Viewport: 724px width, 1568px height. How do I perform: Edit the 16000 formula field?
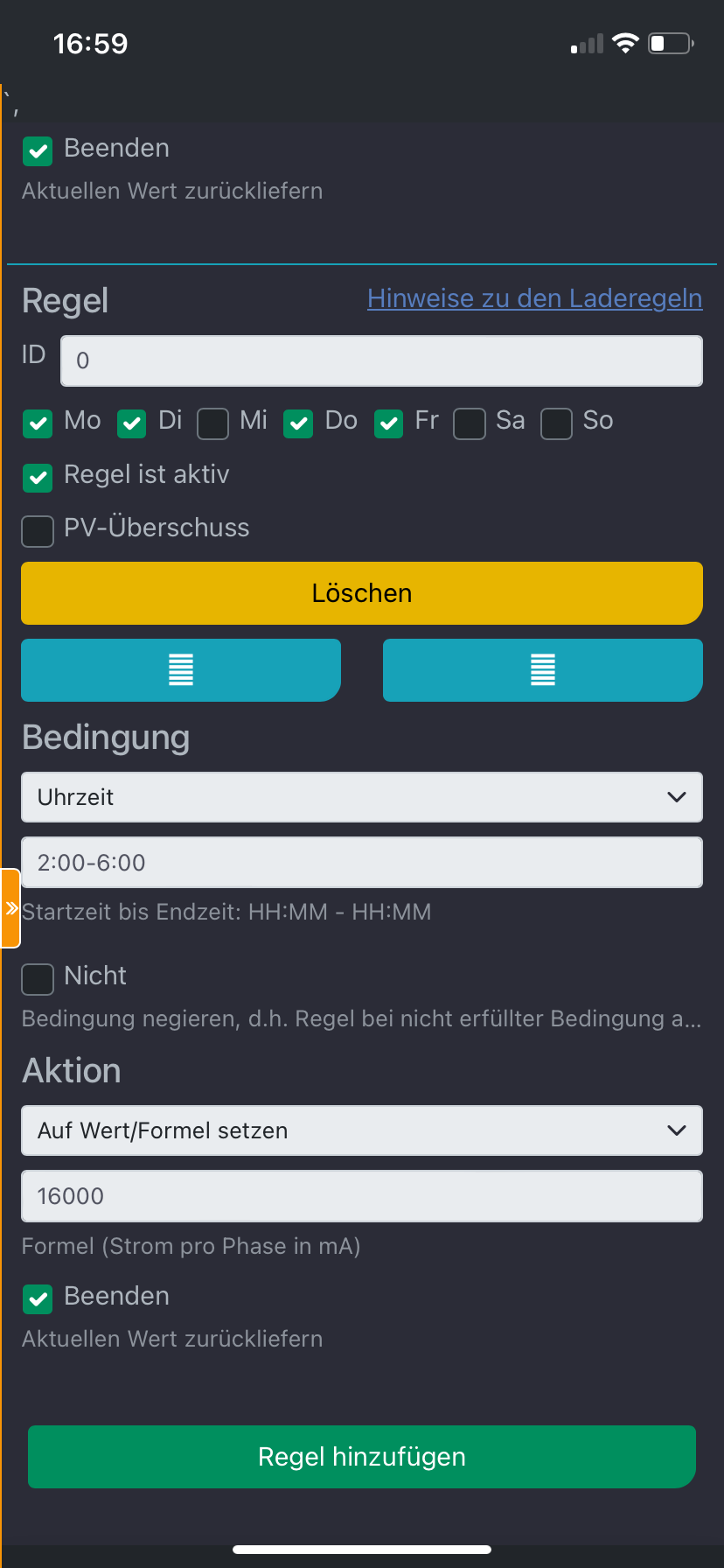(362, 1196)
